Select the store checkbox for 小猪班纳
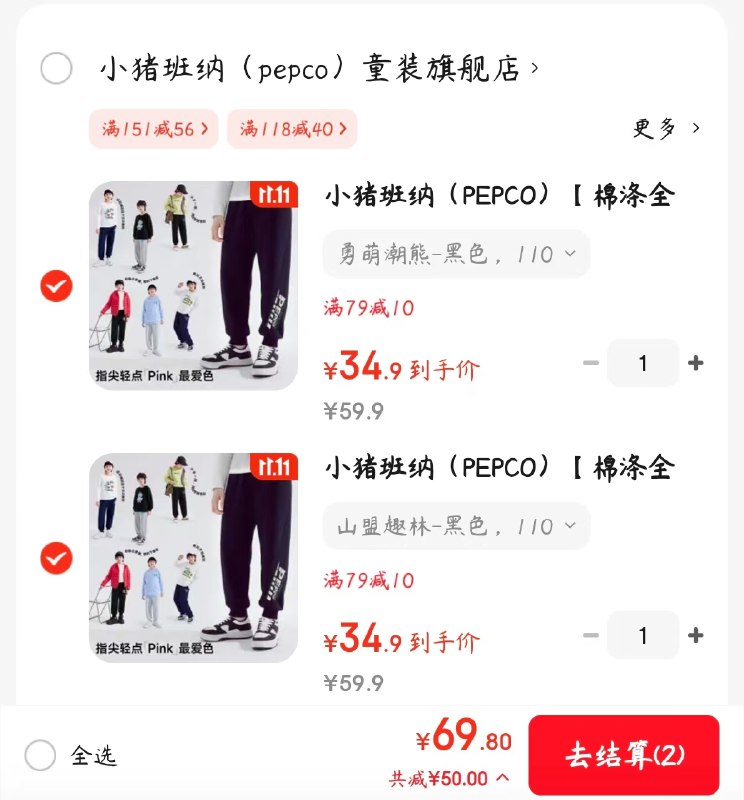The width and height of the screenshot is (744, 800). pyautogui.click(x=57, y=65)
